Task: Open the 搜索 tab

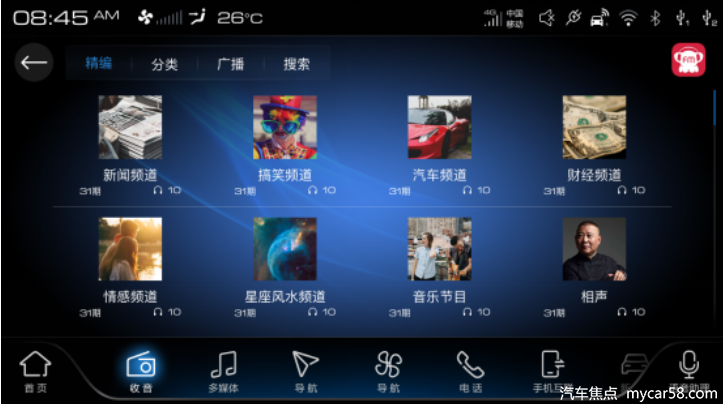Action: (296, 64)
